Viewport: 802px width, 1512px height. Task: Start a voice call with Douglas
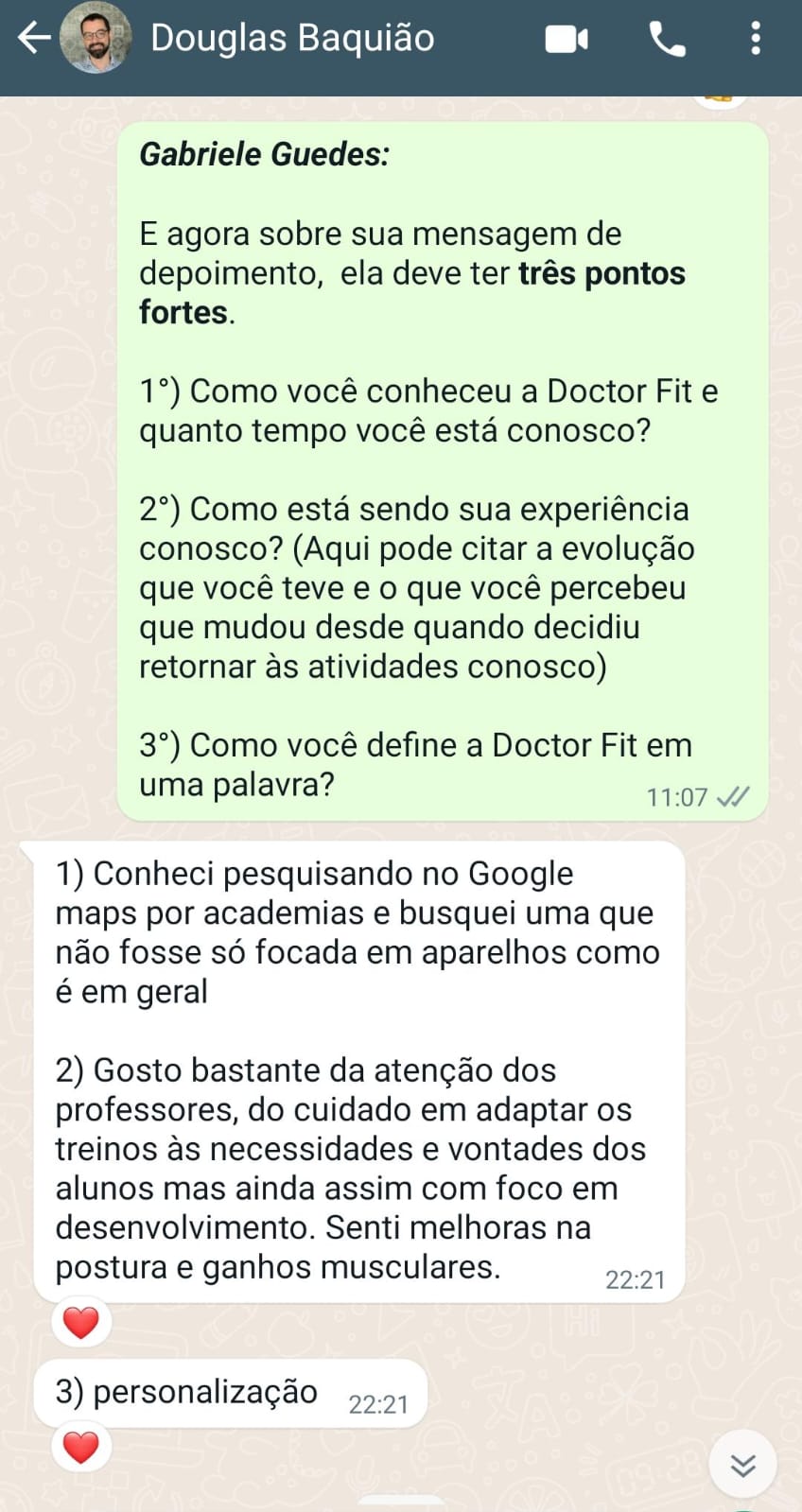(x=667, y=39)
